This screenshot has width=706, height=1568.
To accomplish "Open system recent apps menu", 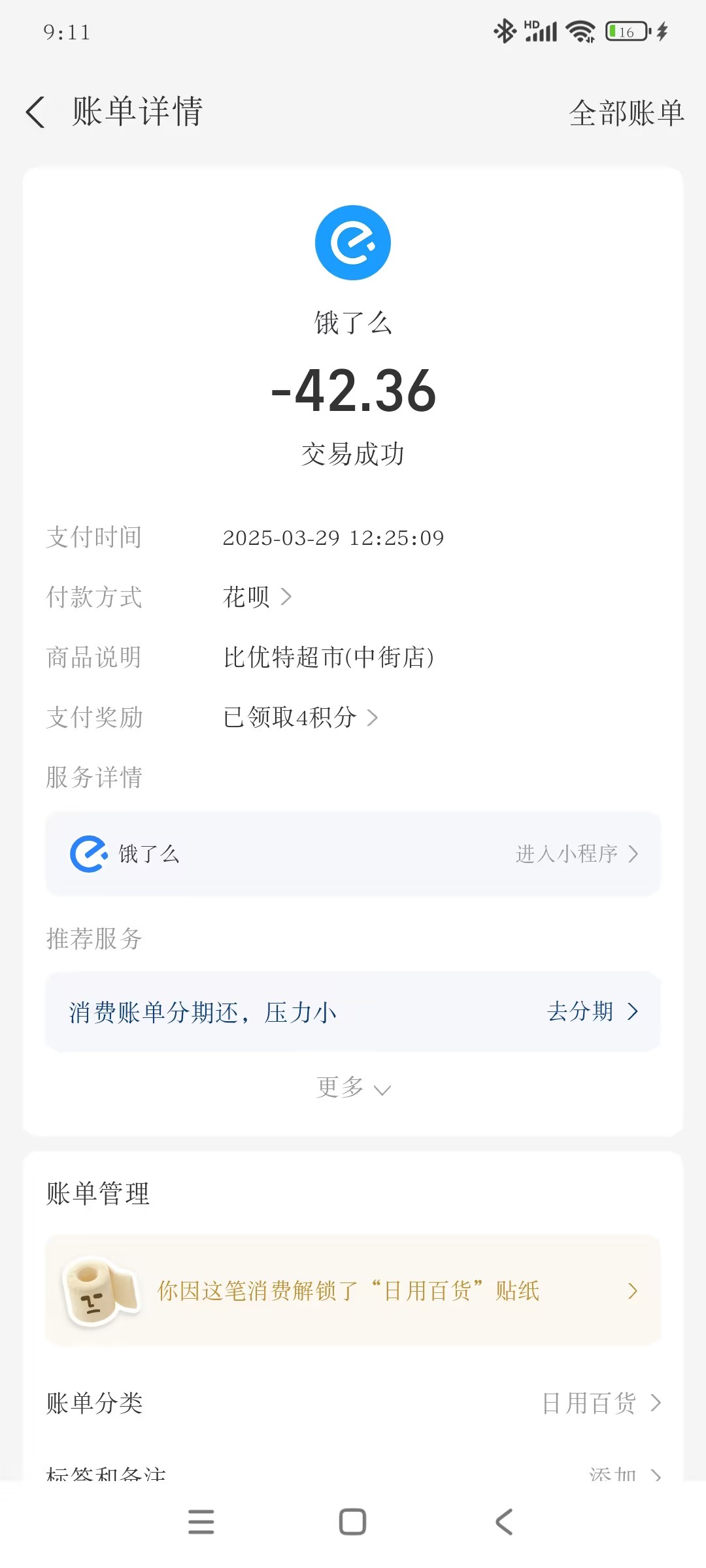I will pos(201,1522).
